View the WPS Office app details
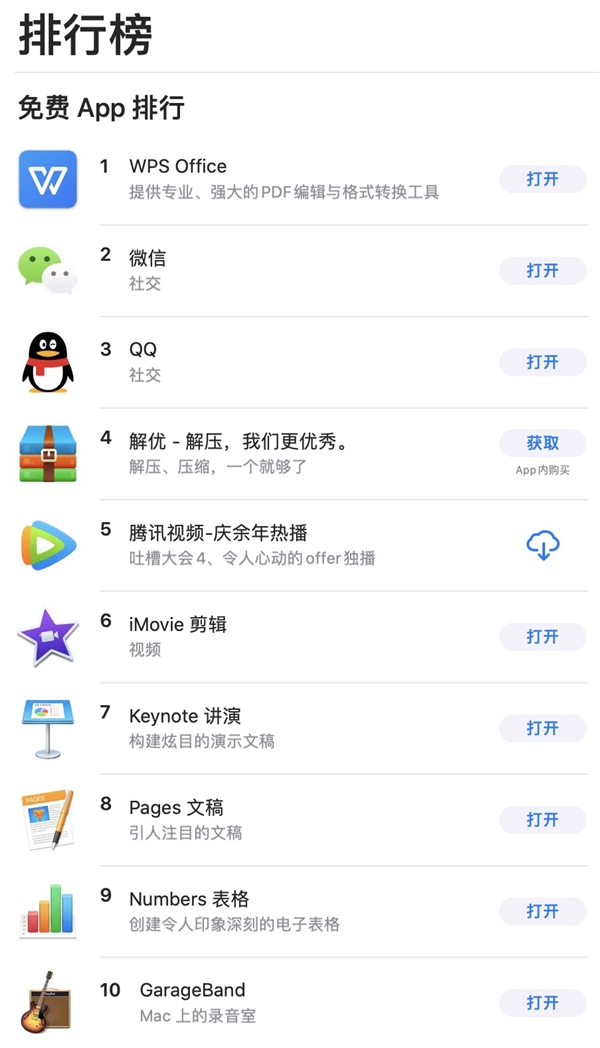 click(x=178, y=166)
